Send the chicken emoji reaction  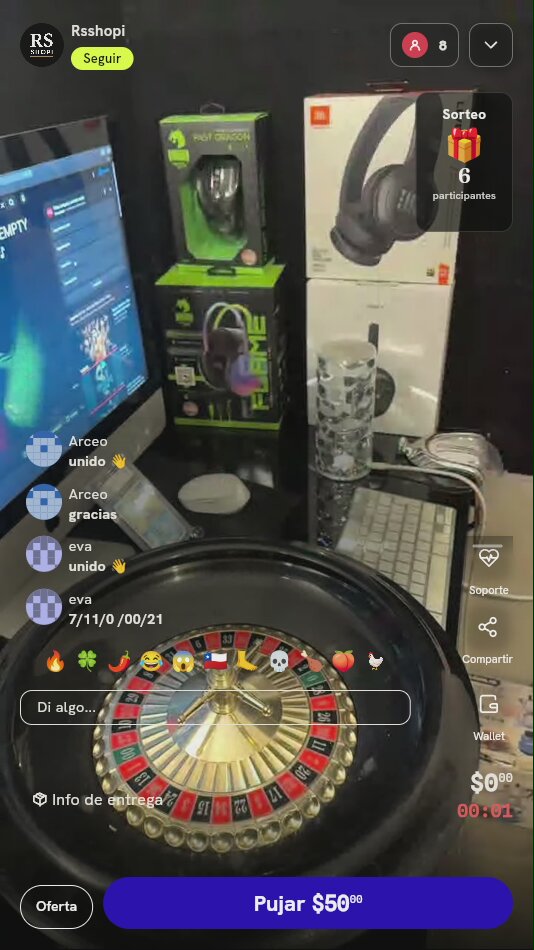(375, 662)
